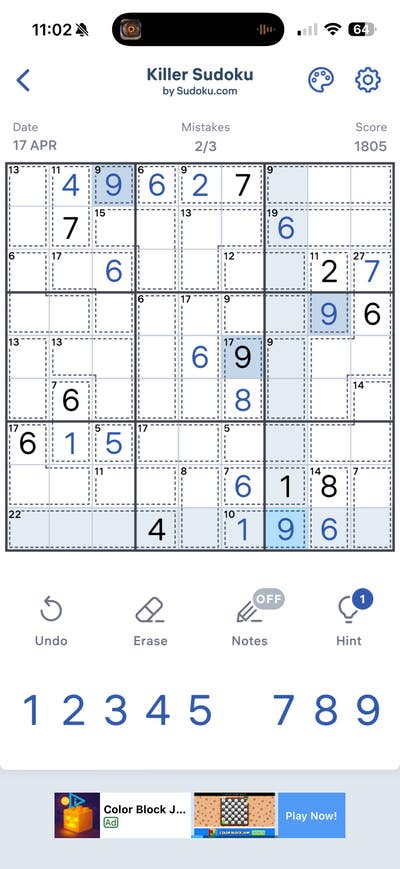400x869 pixels.
Task: Enter digit 4 from number pad
Action: tap(158, 710)
